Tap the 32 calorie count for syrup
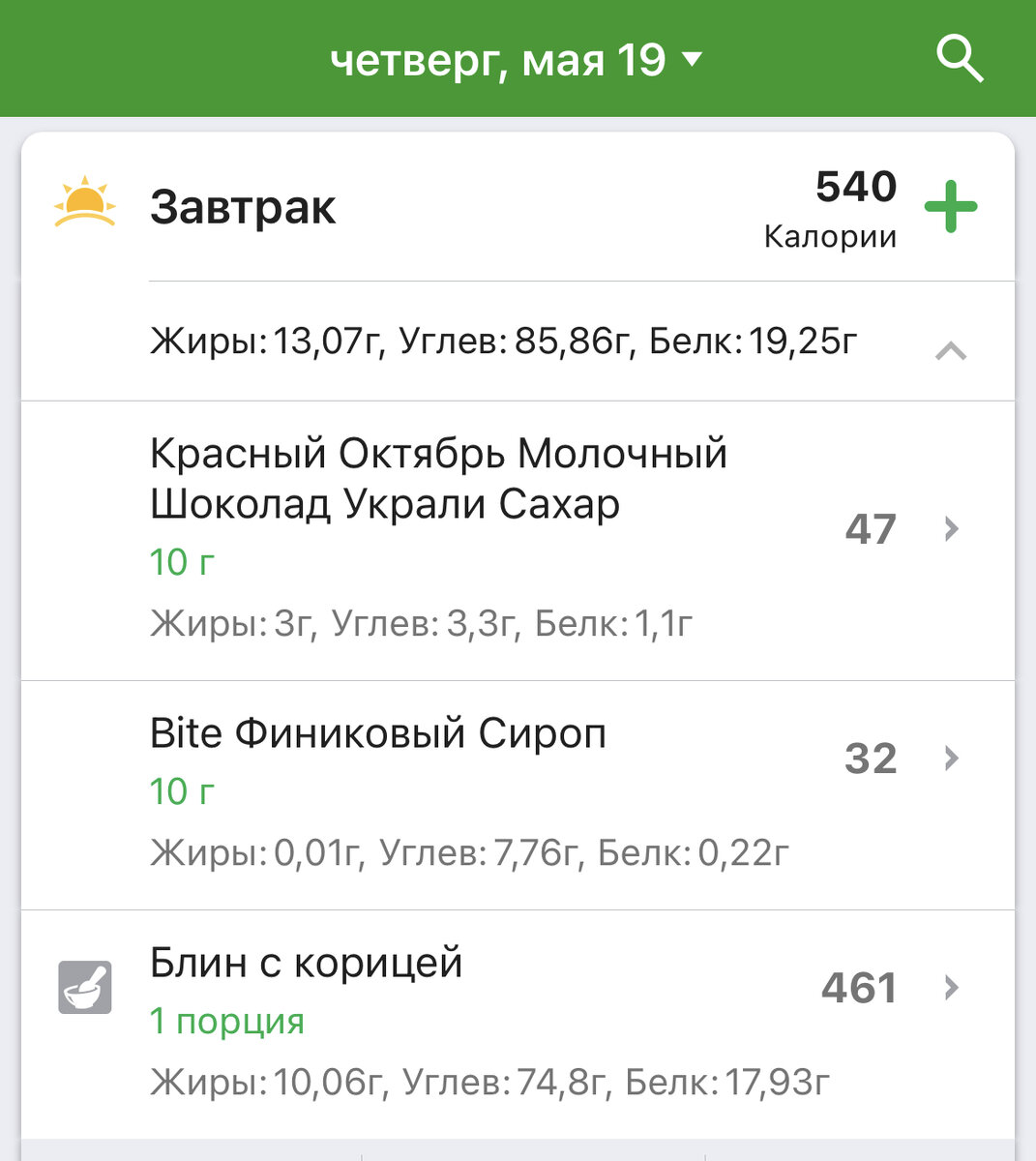 coord(873,759)
